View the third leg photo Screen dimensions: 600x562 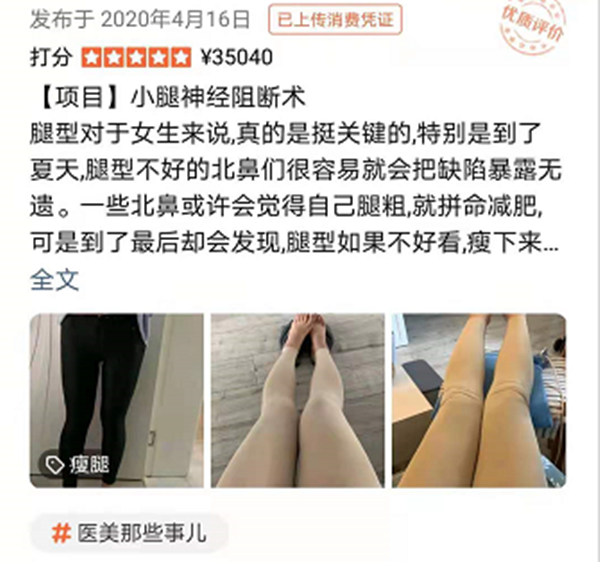(479, 400)
